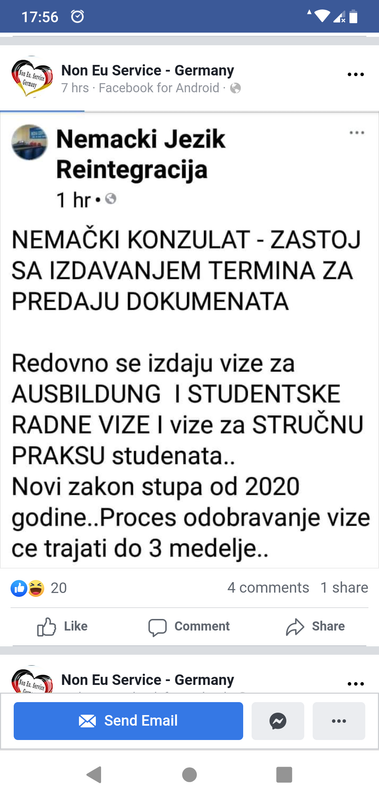The image size is (379, 800).
Task: Comment on the shared post
Action: point(189,627)
